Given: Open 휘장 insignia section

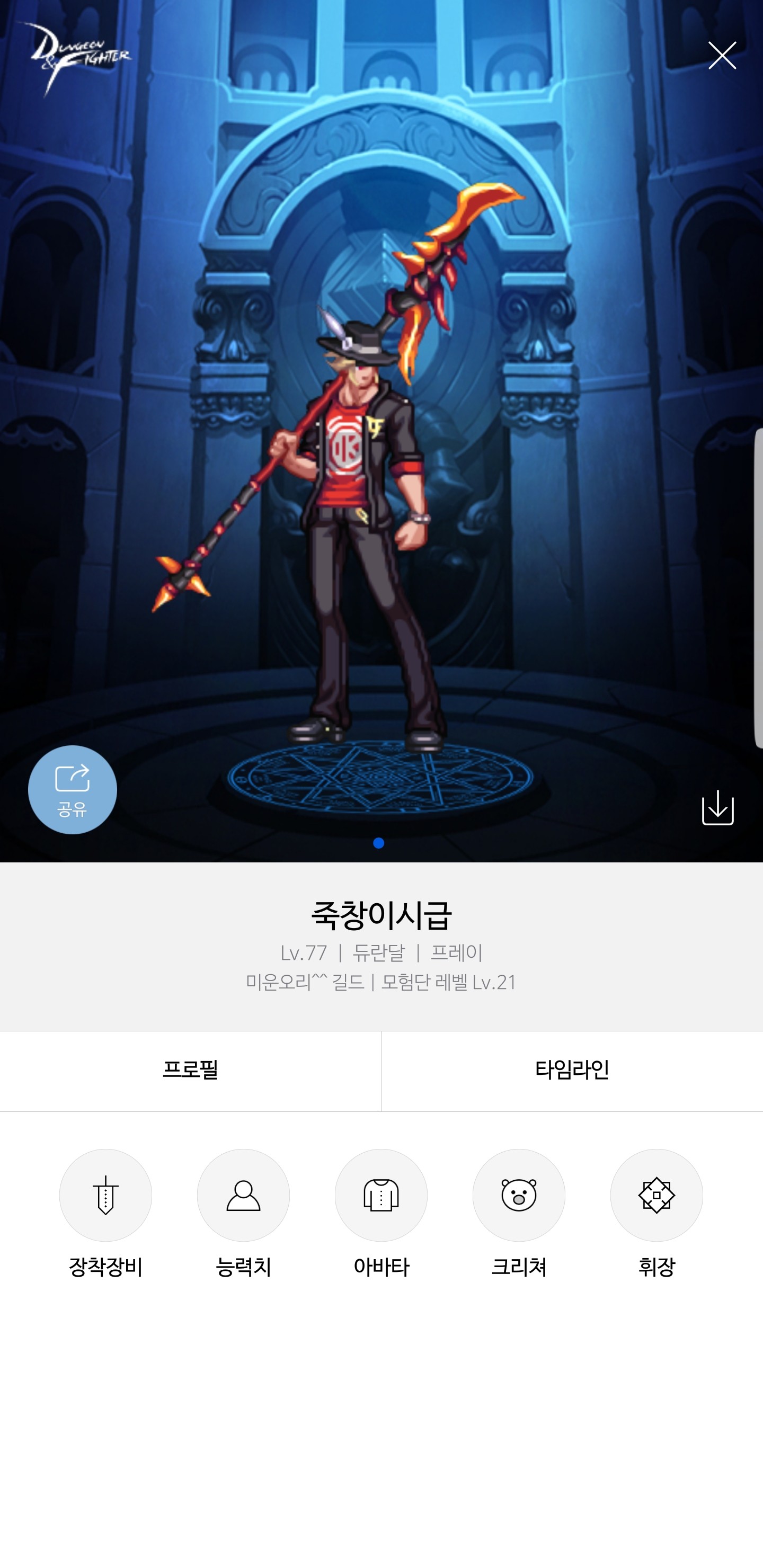Looking at the screenshot, I should tap(656, 1214).
